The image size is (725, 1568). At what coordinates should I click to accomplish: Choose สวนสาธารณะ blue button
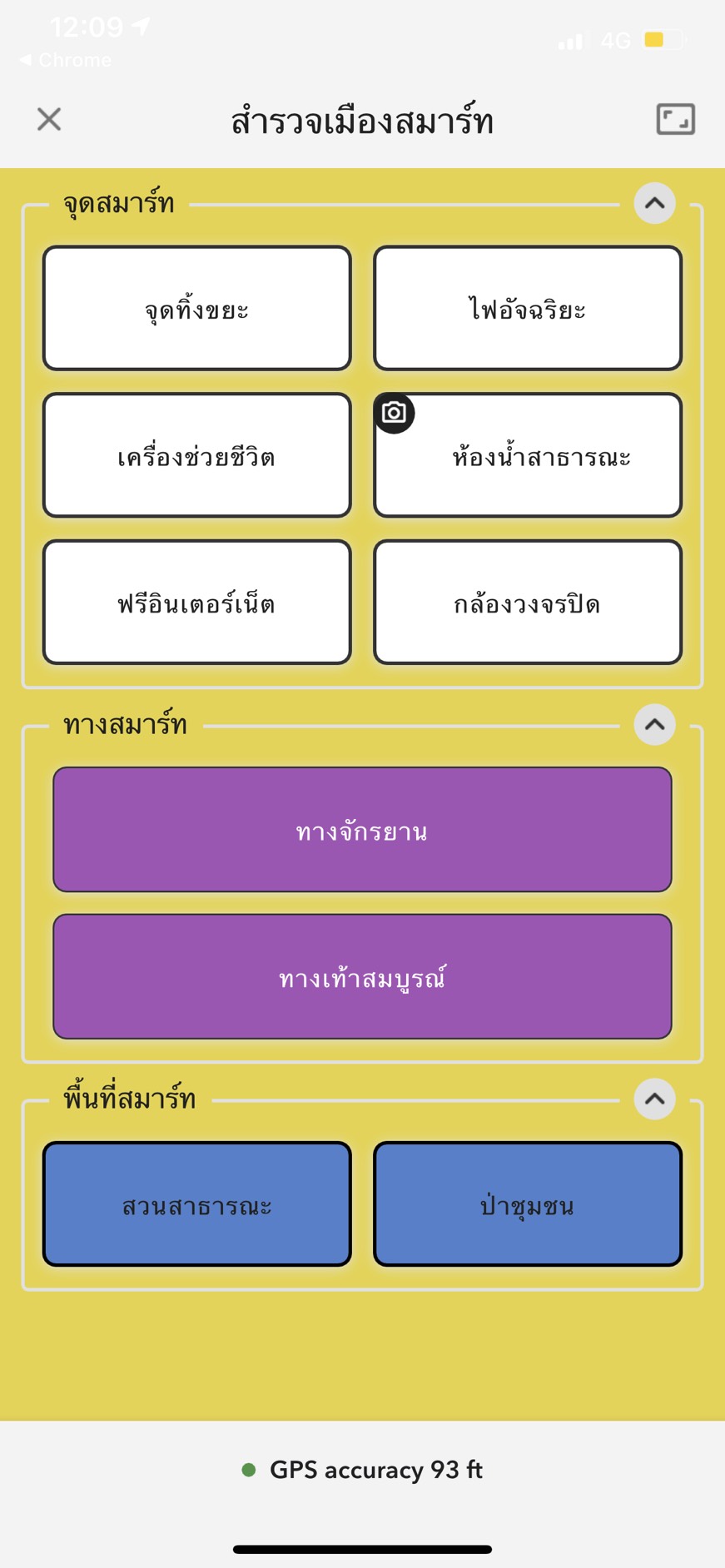(x=197, y=1204)
